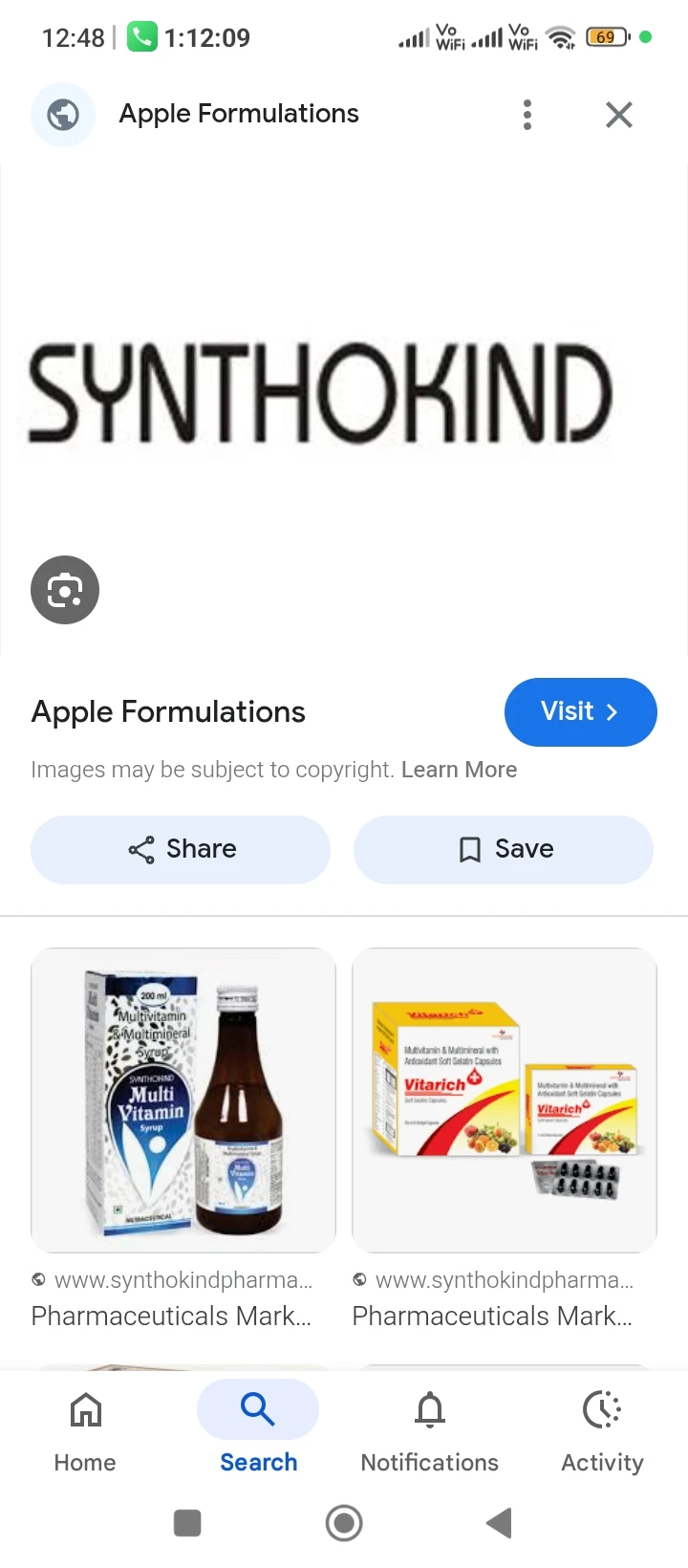
Task: Visit the Apple Formulations website
Action: click(580, 712)
